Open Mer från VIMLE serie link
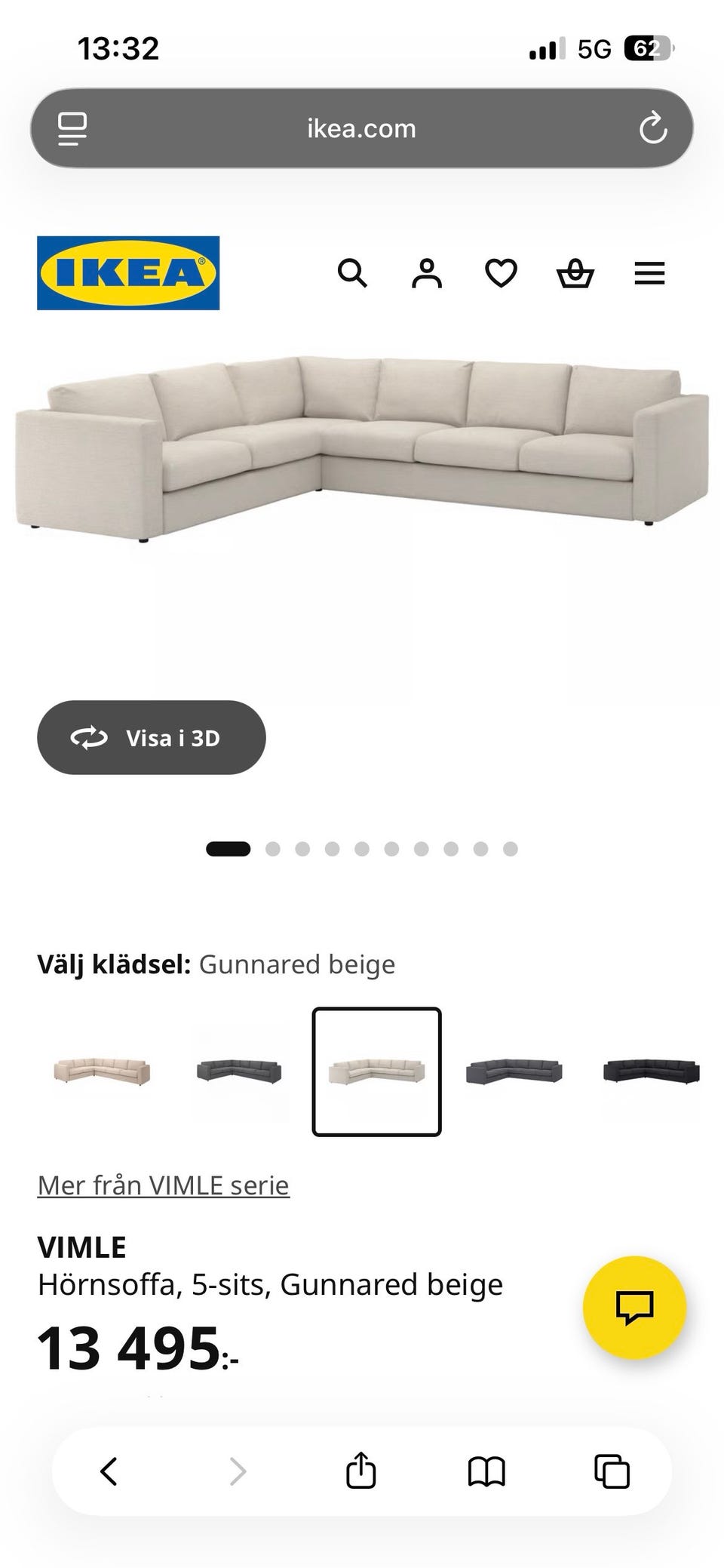The width and height of the screenshot is (724, 1568). coord(163,1185)
